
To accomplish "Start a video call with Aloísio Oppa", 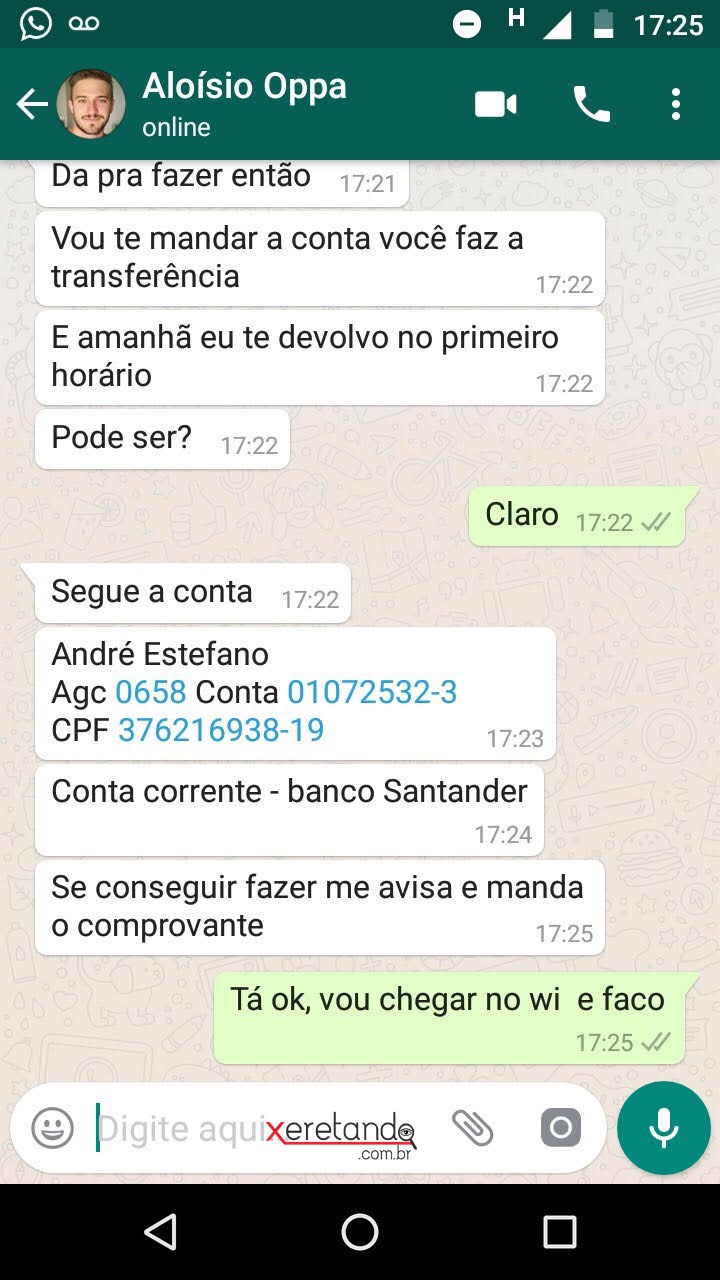I will (x=496, y=104).
